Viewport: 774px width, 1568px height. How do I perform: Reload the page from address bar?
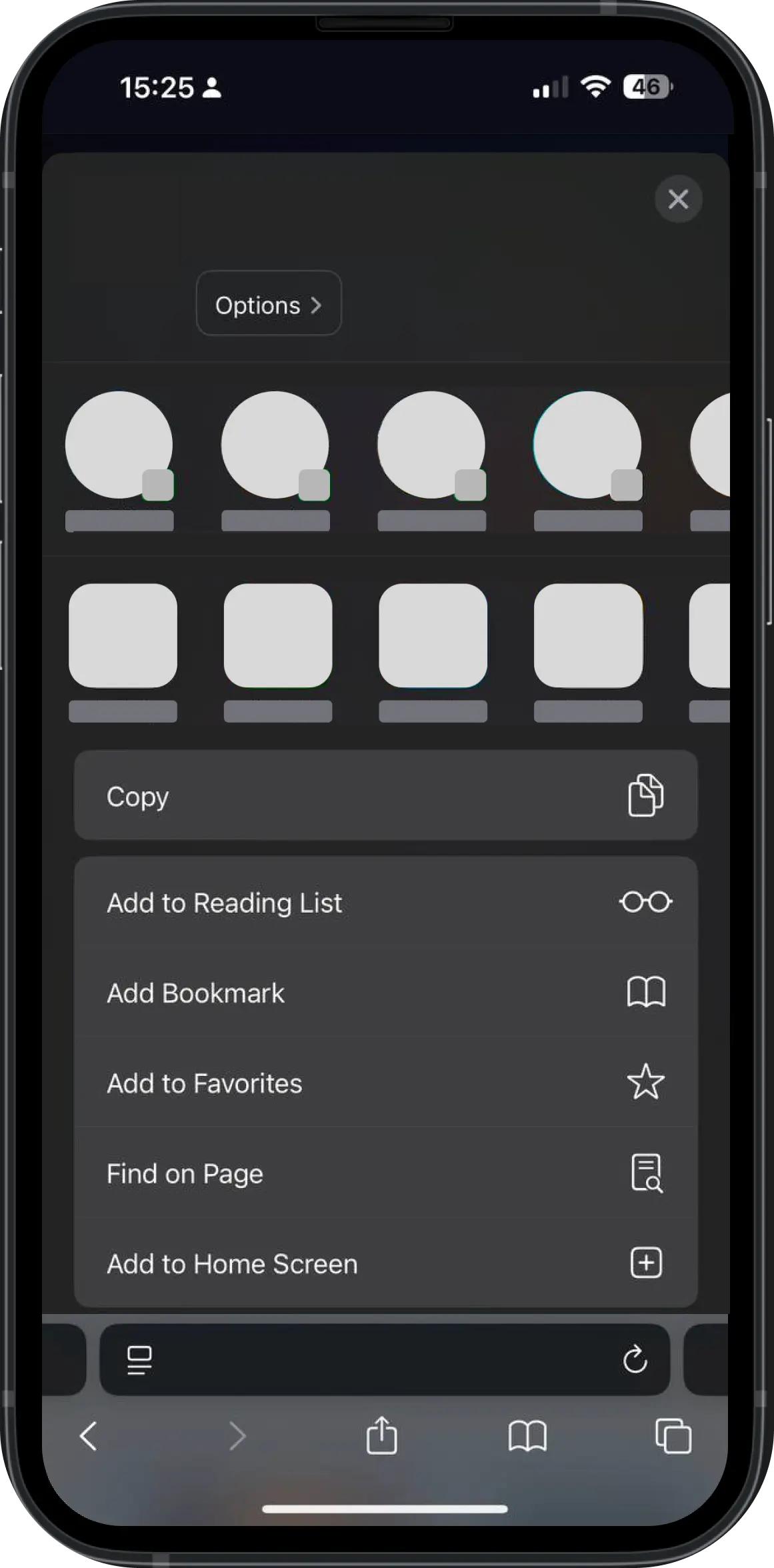(635, 1360)
